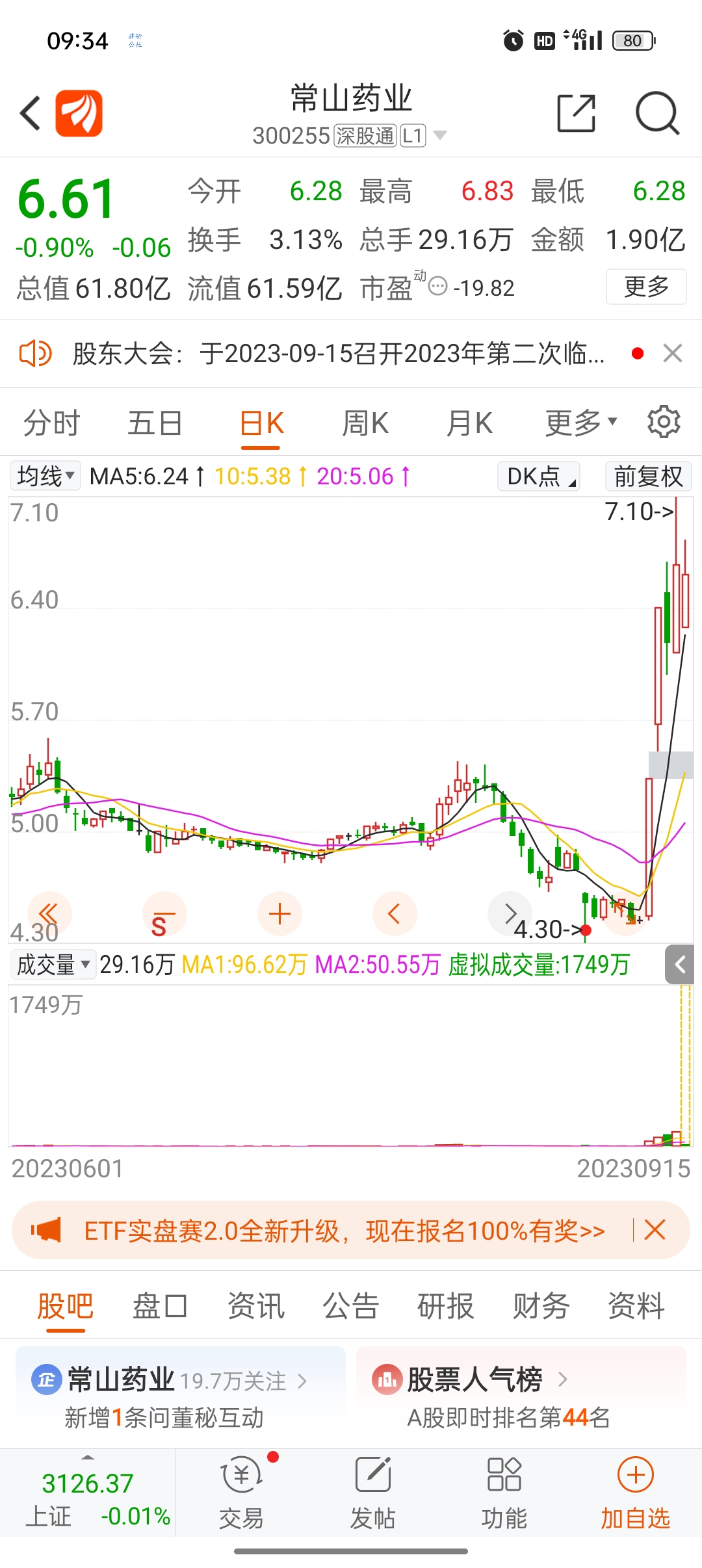Dismiss the 股东大会 announcement notice

pyautogui.click(x=673, y=354)
